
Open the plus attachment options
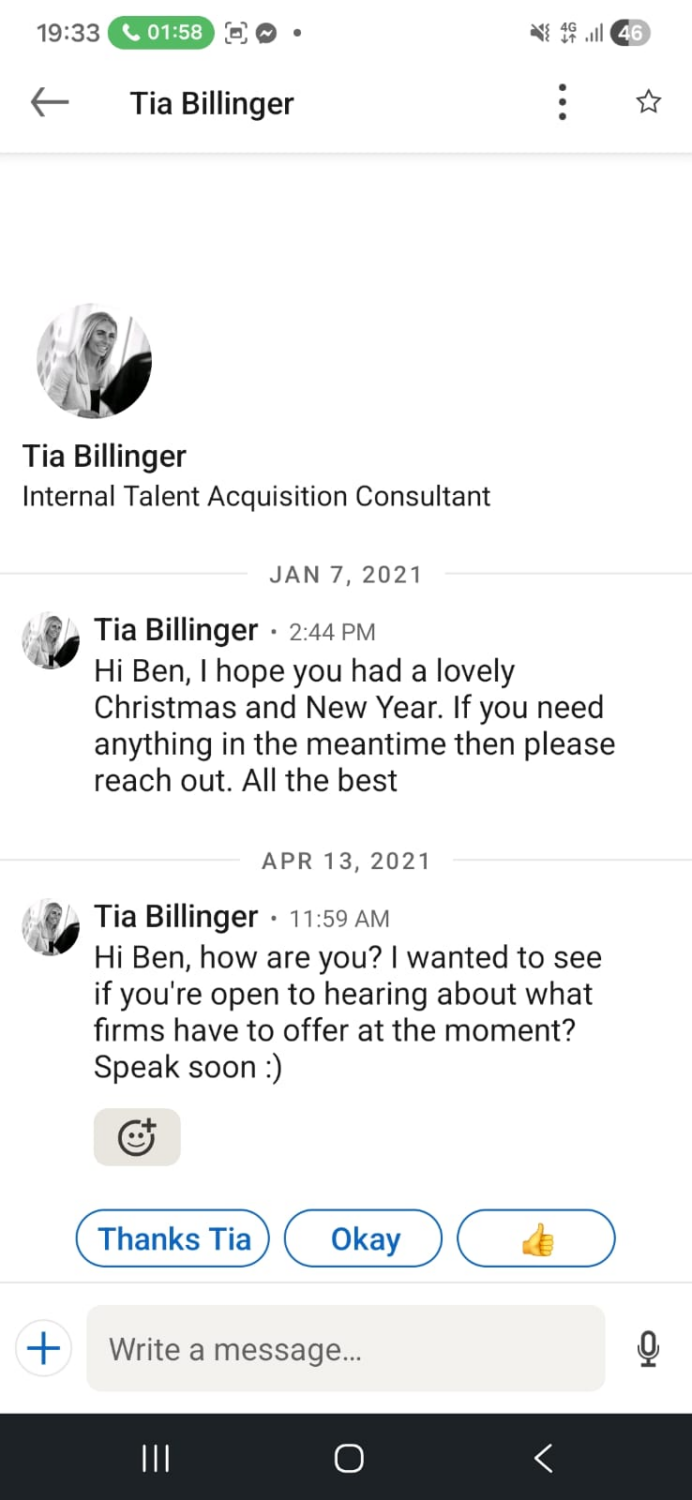coord(43,1349)
